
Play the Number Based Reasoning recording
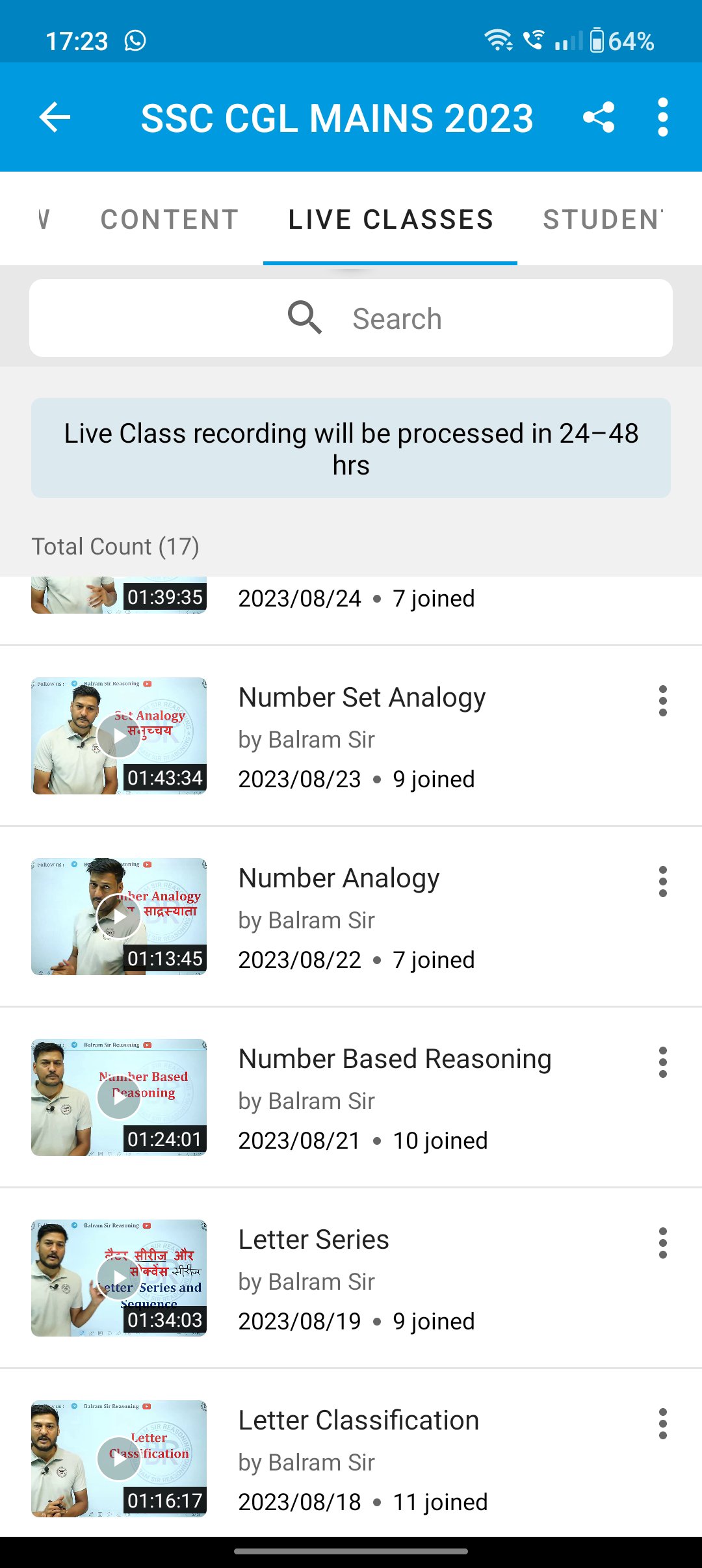tap(118, 1099)
